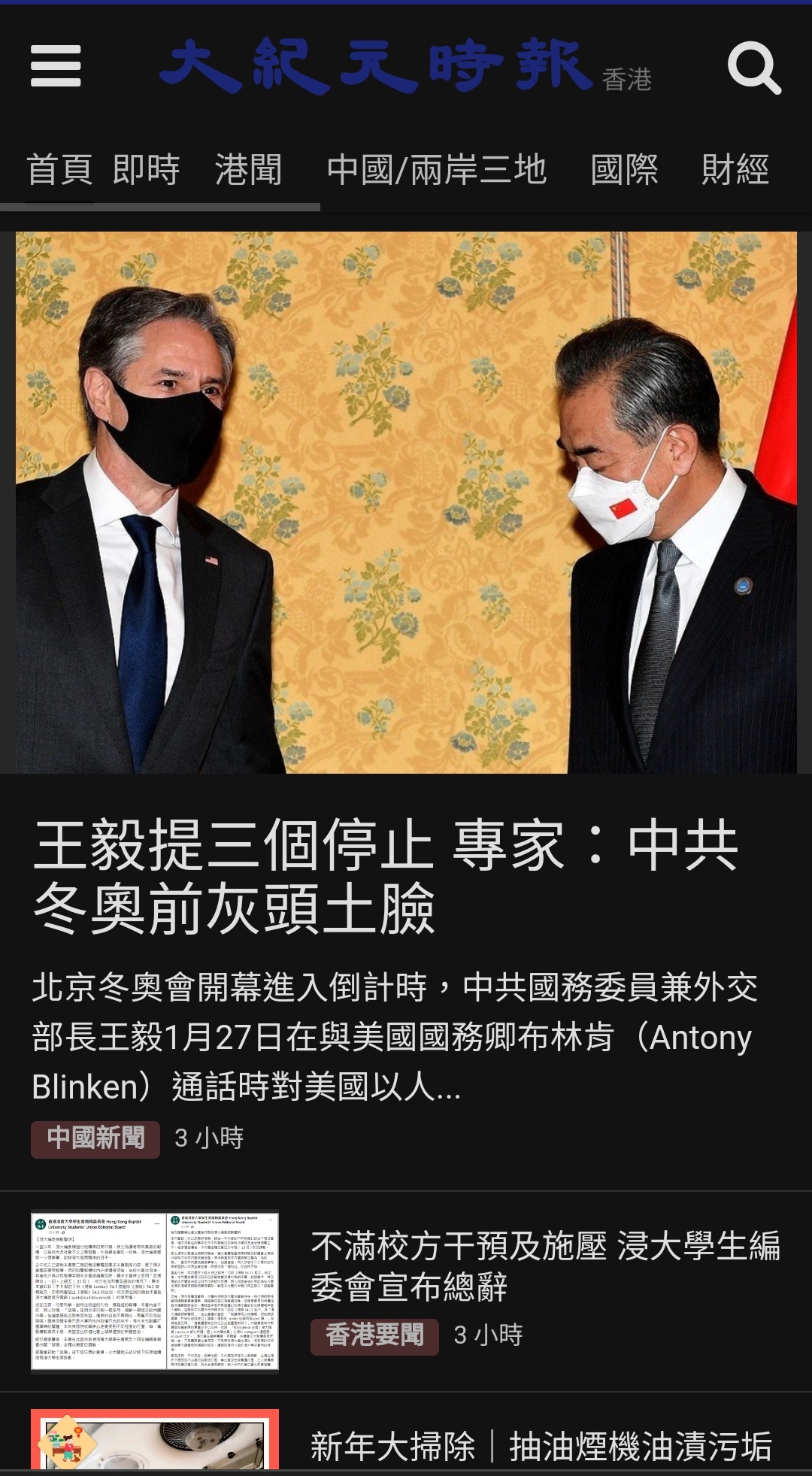Switch to the 首頁 tab

[x=59, y=170]
